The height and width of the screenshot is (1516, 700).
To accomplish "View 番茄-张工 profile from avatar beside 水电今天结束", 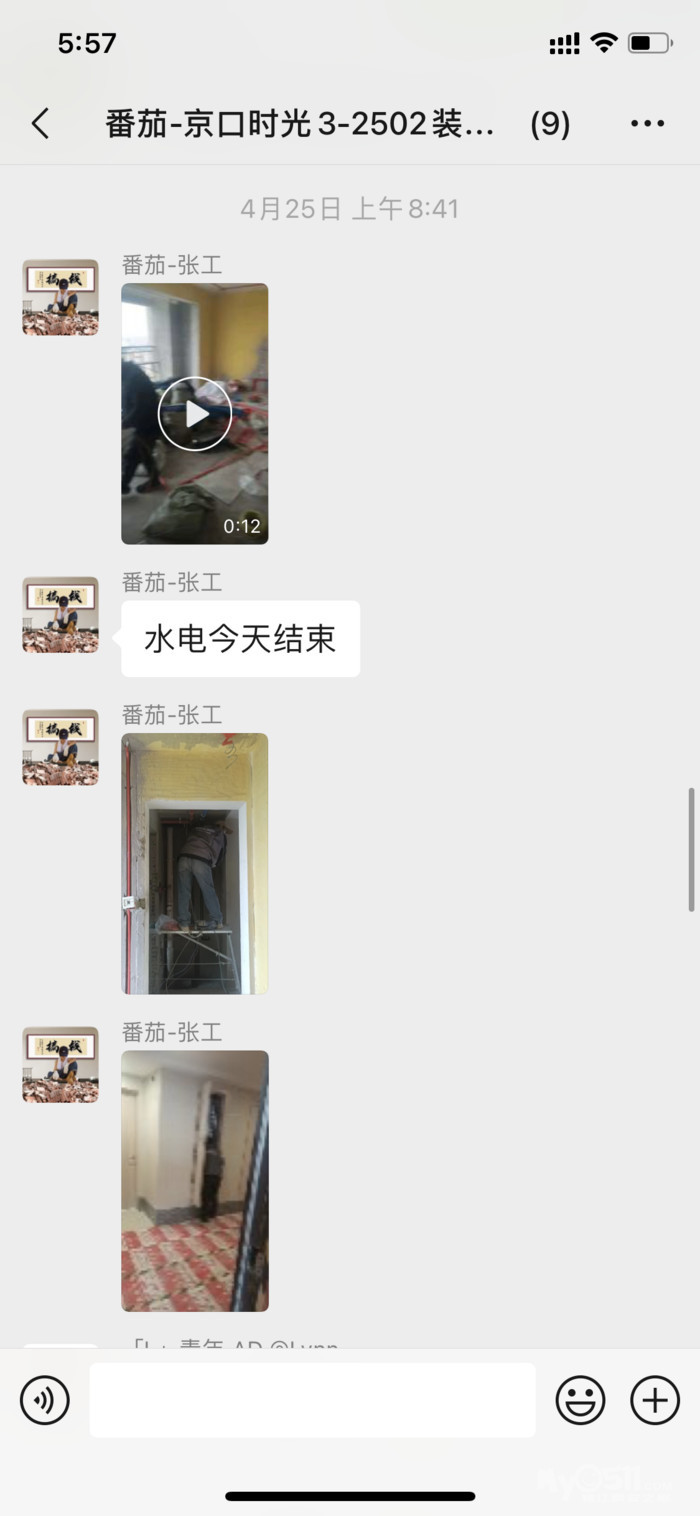I will [x=61, y=614].
